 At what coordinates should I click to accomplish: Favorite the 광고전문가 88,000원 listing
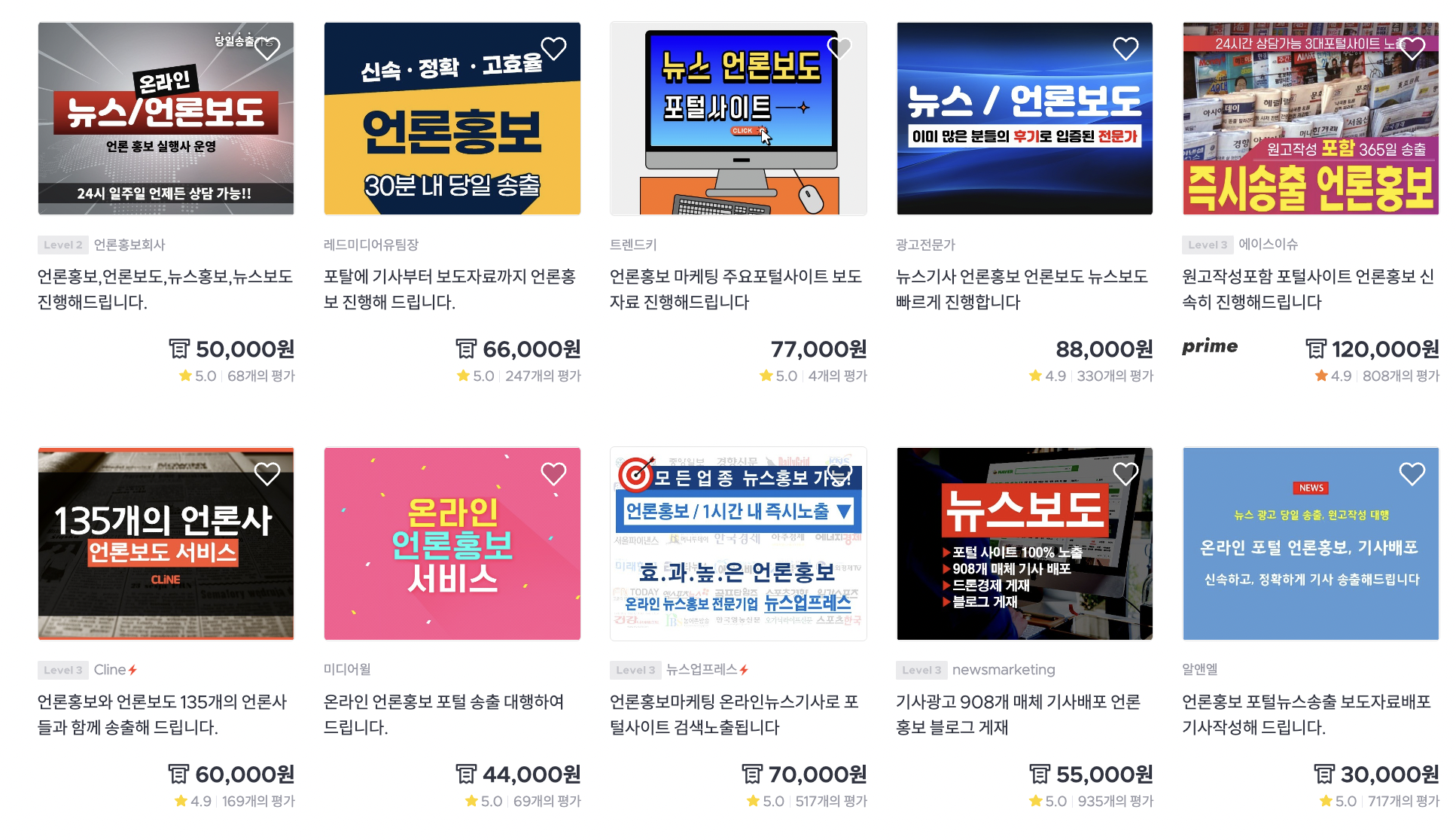click(1126, 49)
